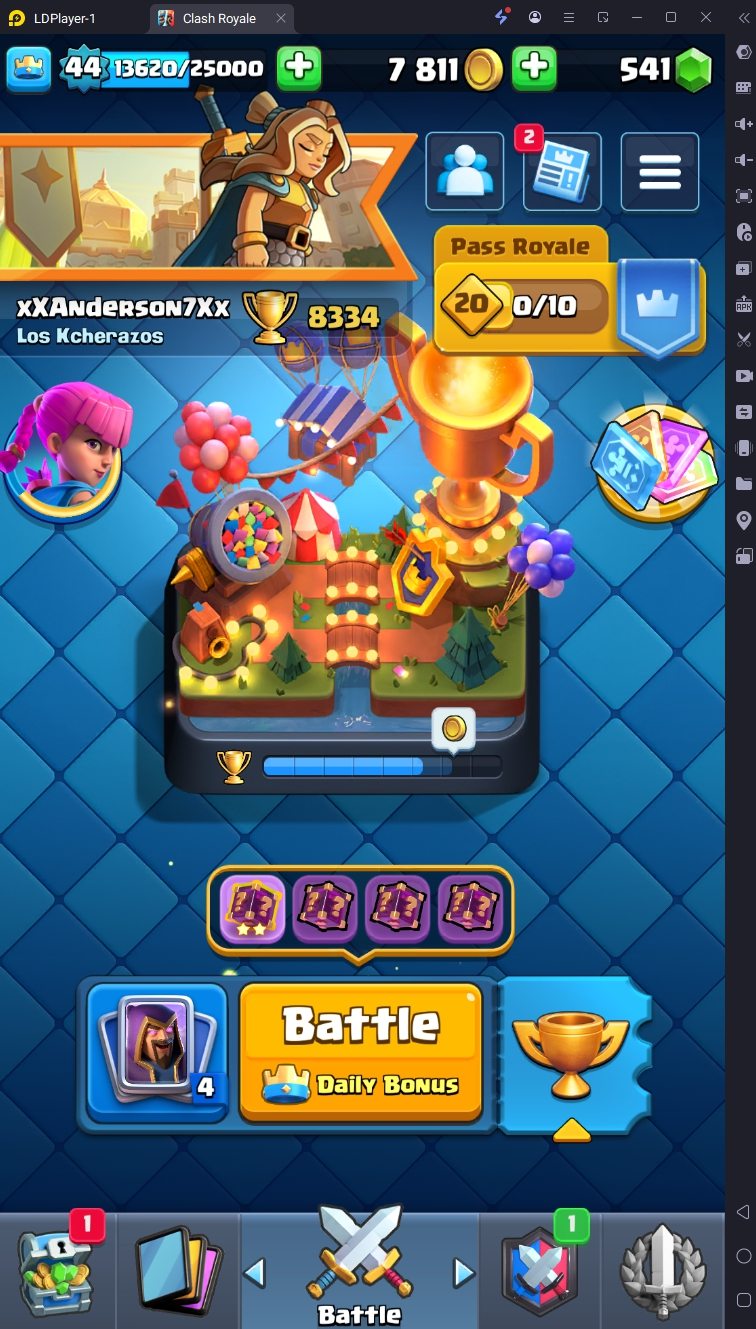Viewport: 756px width, 1329px height.
Task: Open the friends social icon
Action: pyautogui.click(x=464, y=172)
